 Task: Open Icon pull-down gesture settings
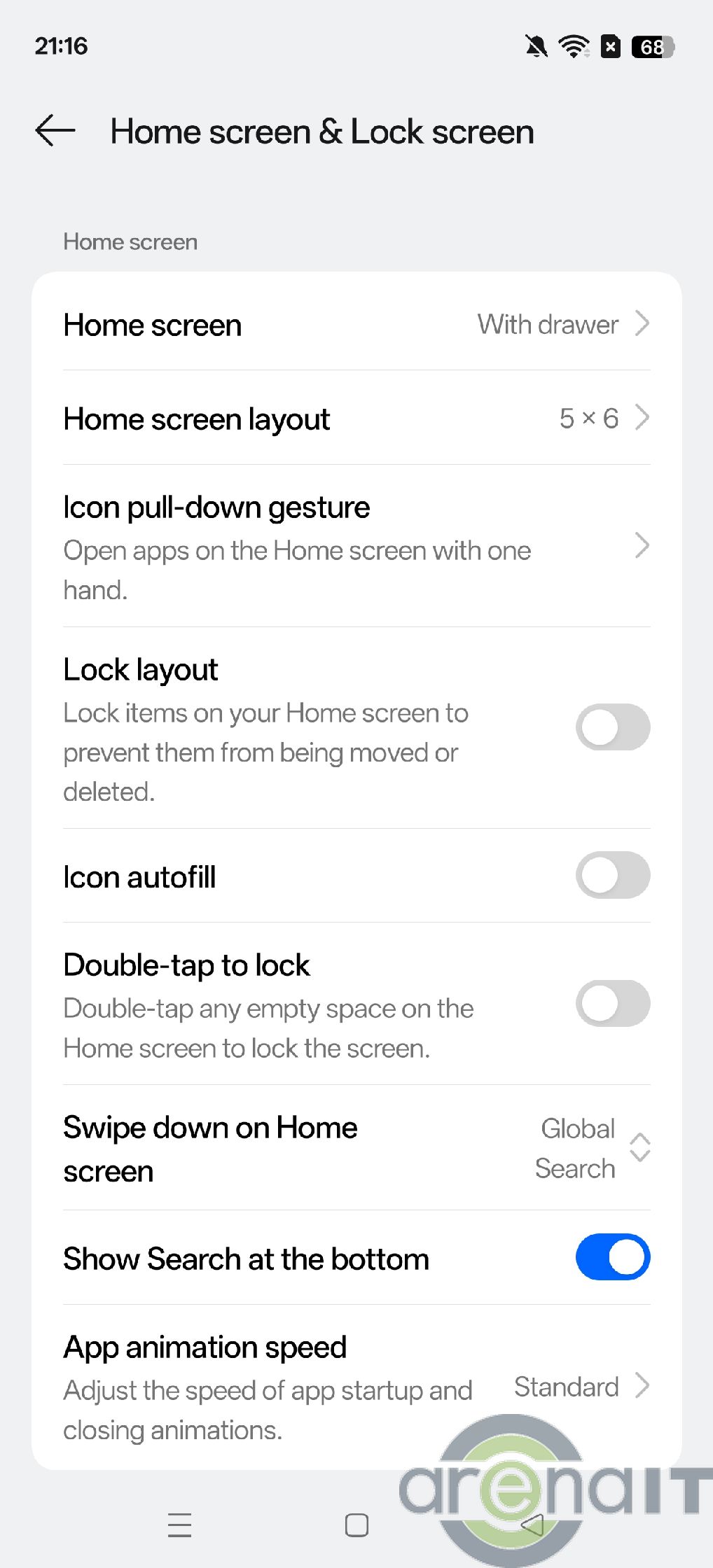click(x=356, y=547)
